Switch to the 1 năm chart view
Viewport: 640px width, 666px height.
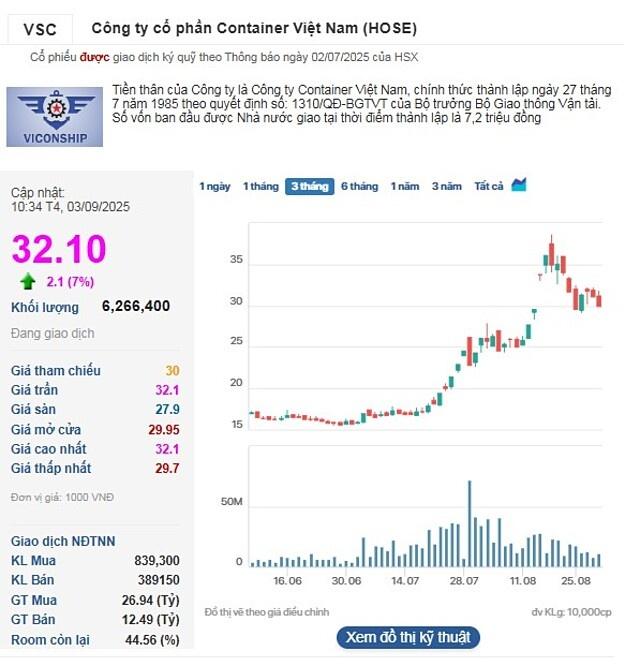click(405, 186)
